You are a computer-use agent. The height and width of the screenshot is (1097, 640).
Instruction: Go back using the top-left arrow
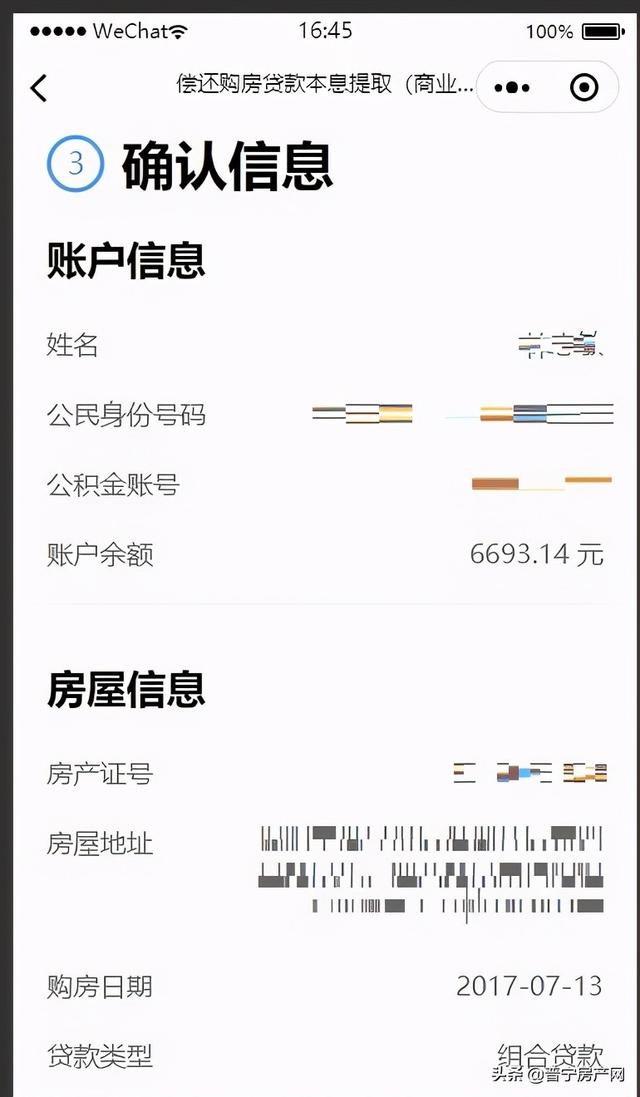(x=39, y=88)
